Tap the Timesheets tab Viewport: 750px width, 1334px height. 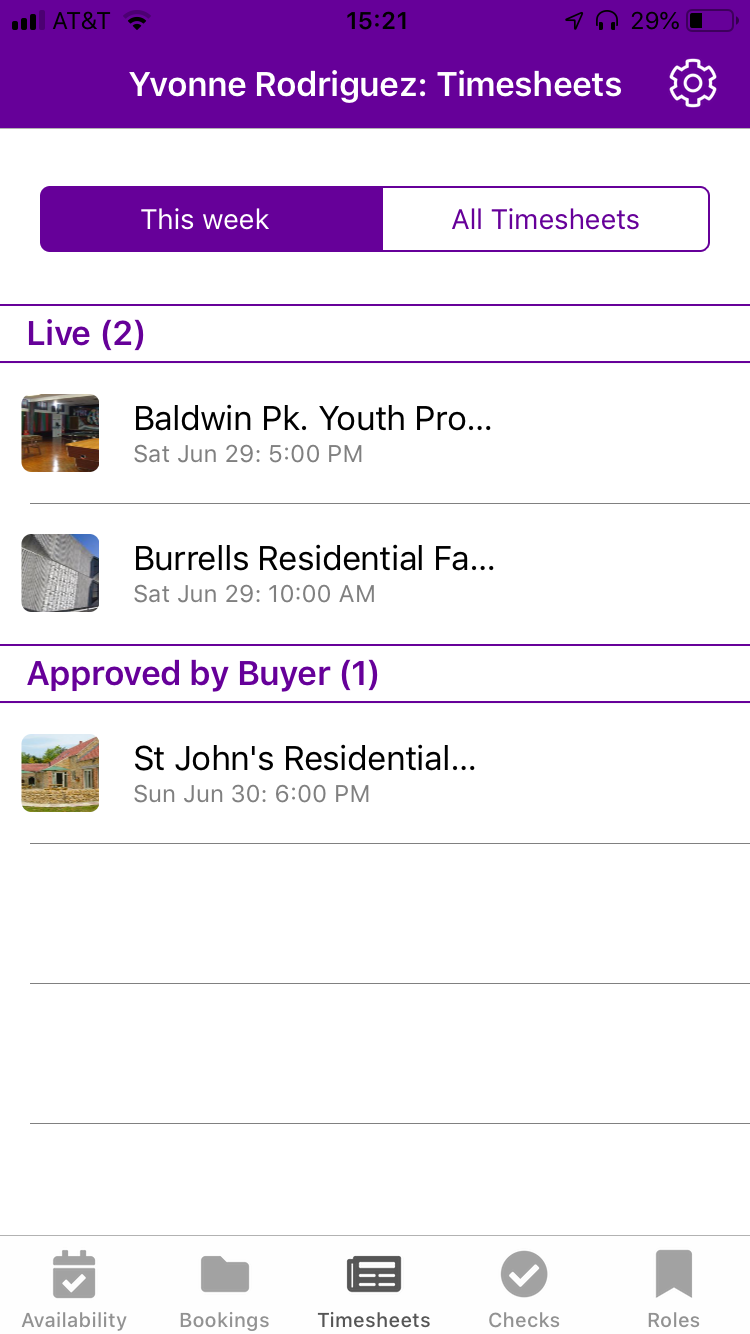[374, 1288]
